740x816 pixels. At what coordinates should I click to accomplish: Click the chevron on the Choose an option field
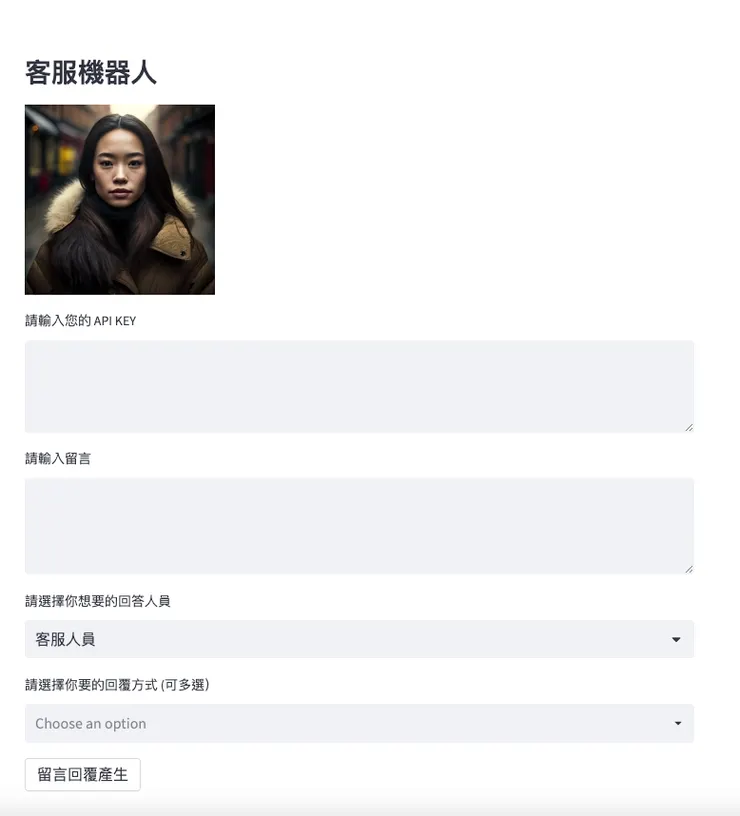coord(679,723)
